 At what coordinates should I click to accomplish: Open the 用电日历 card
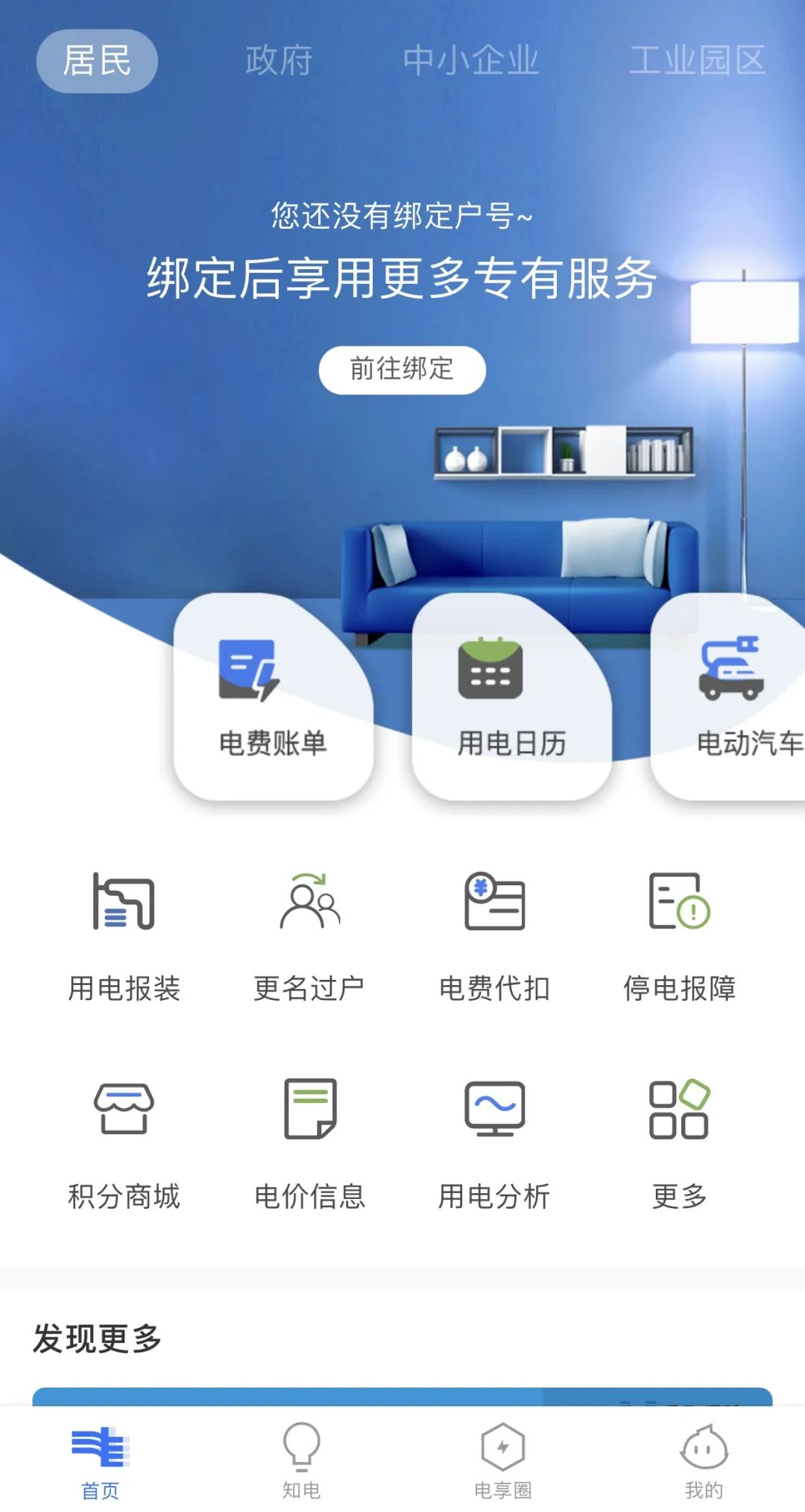[512, 697]
